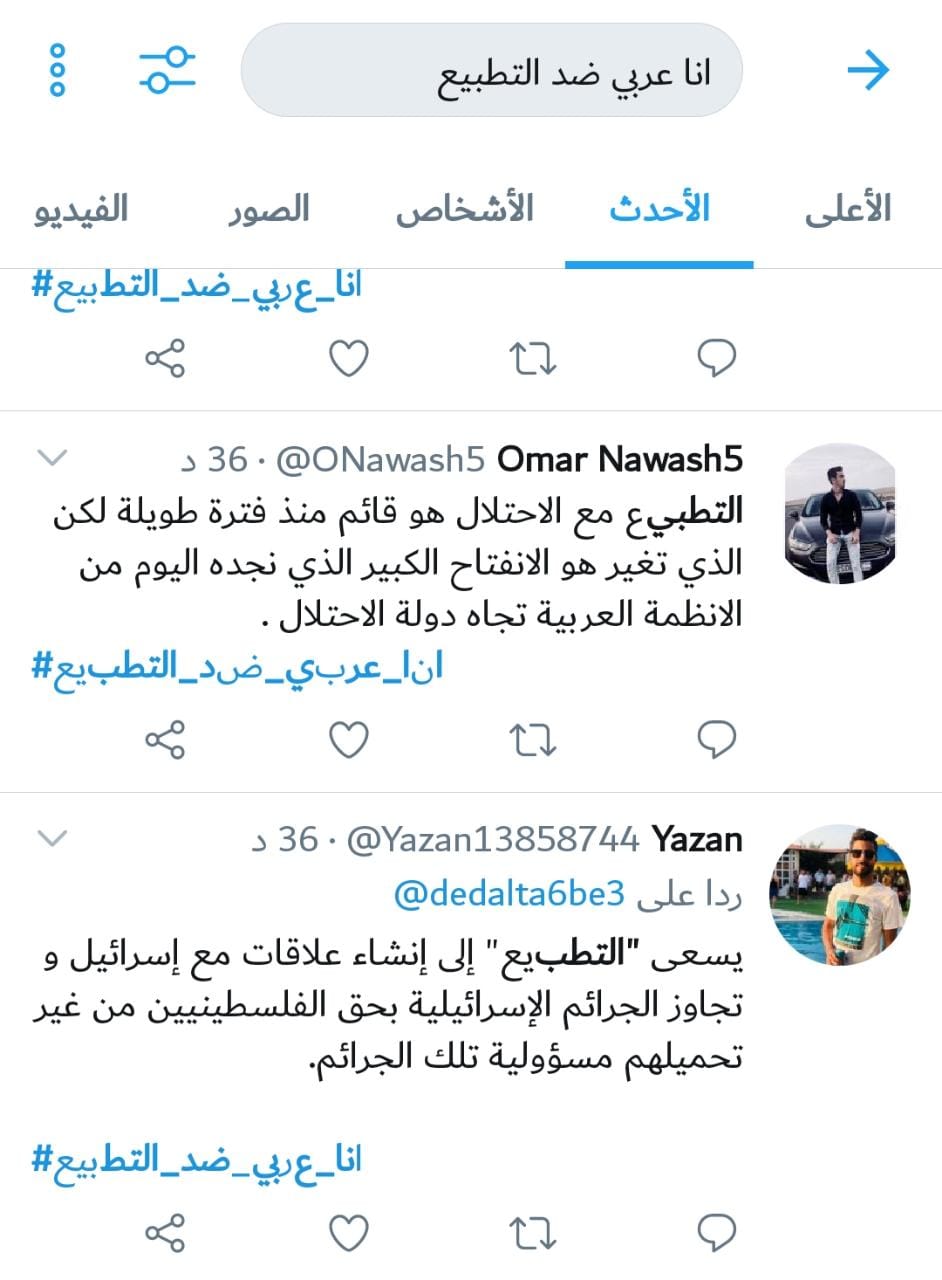
Task: Open Omar Nawash5's profile picture
Action: 838,512
